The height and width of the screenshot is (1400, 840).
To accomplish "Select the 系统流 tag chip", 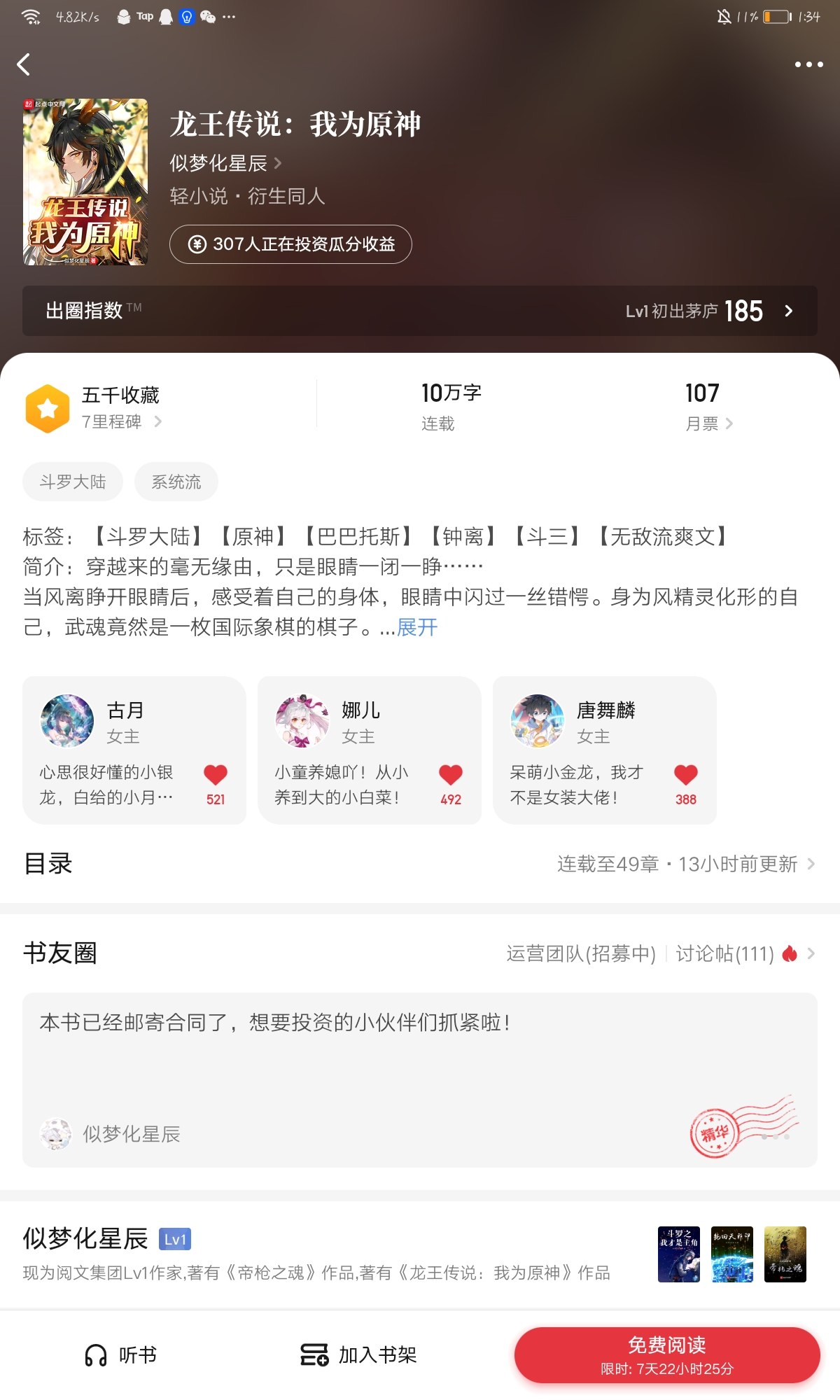I will (x=176, y=482).
